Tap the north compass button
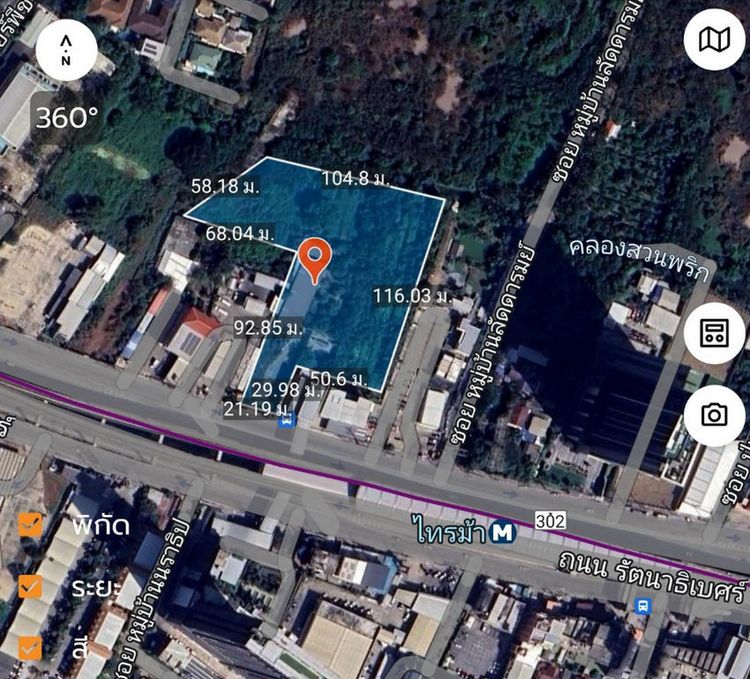 (66, 49)
